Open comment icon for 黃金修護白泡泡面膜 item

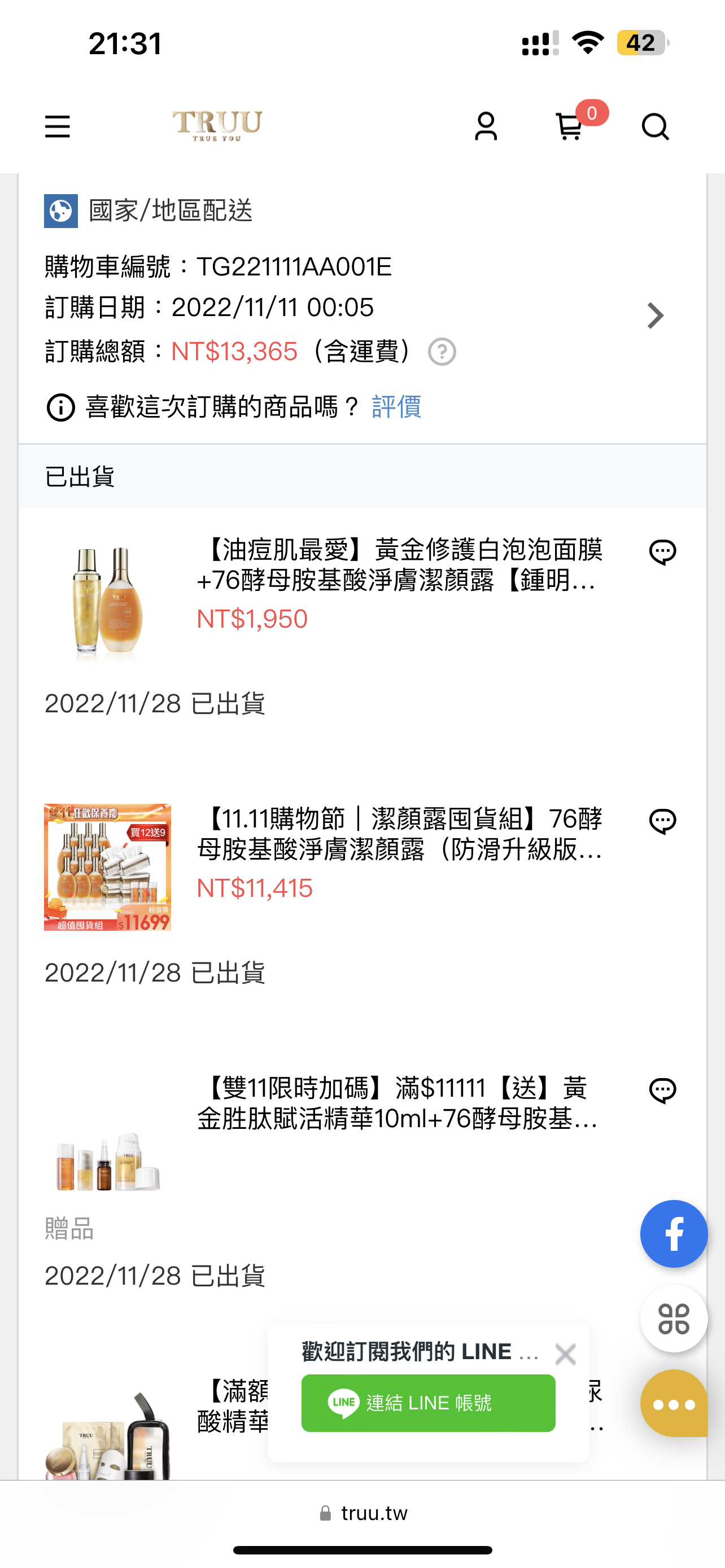click(662, 552)
